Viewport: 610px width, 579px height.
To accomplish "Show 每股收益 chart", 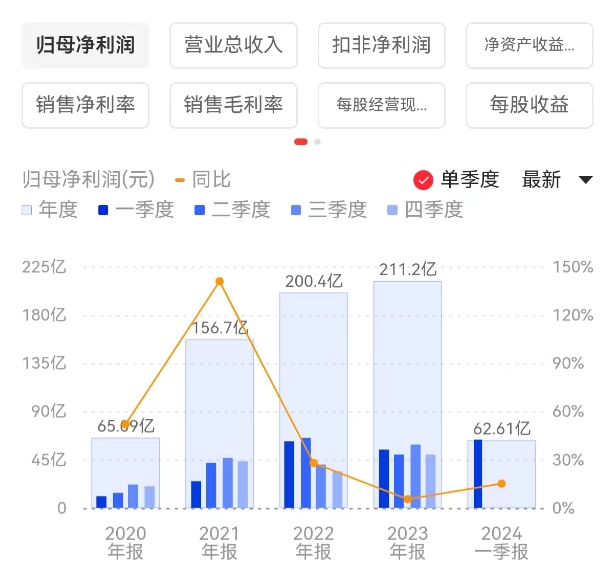I will (x=529, y=105).
